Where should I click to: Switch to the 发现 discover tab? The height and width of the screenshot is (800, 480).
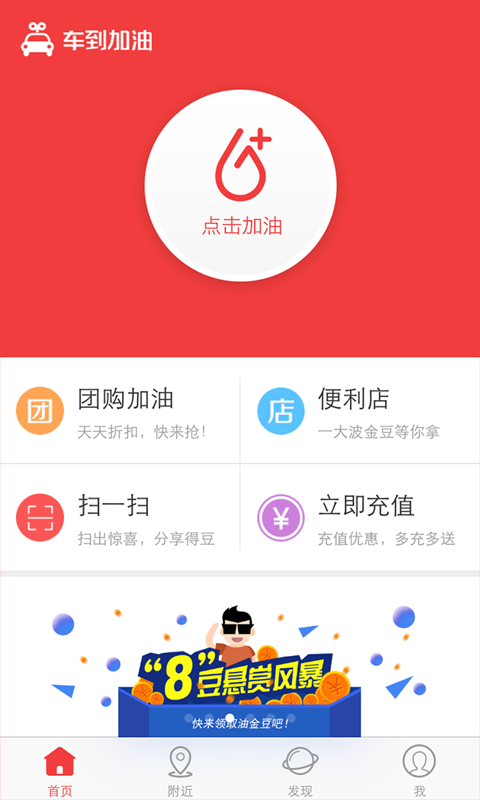click(300, 770)
